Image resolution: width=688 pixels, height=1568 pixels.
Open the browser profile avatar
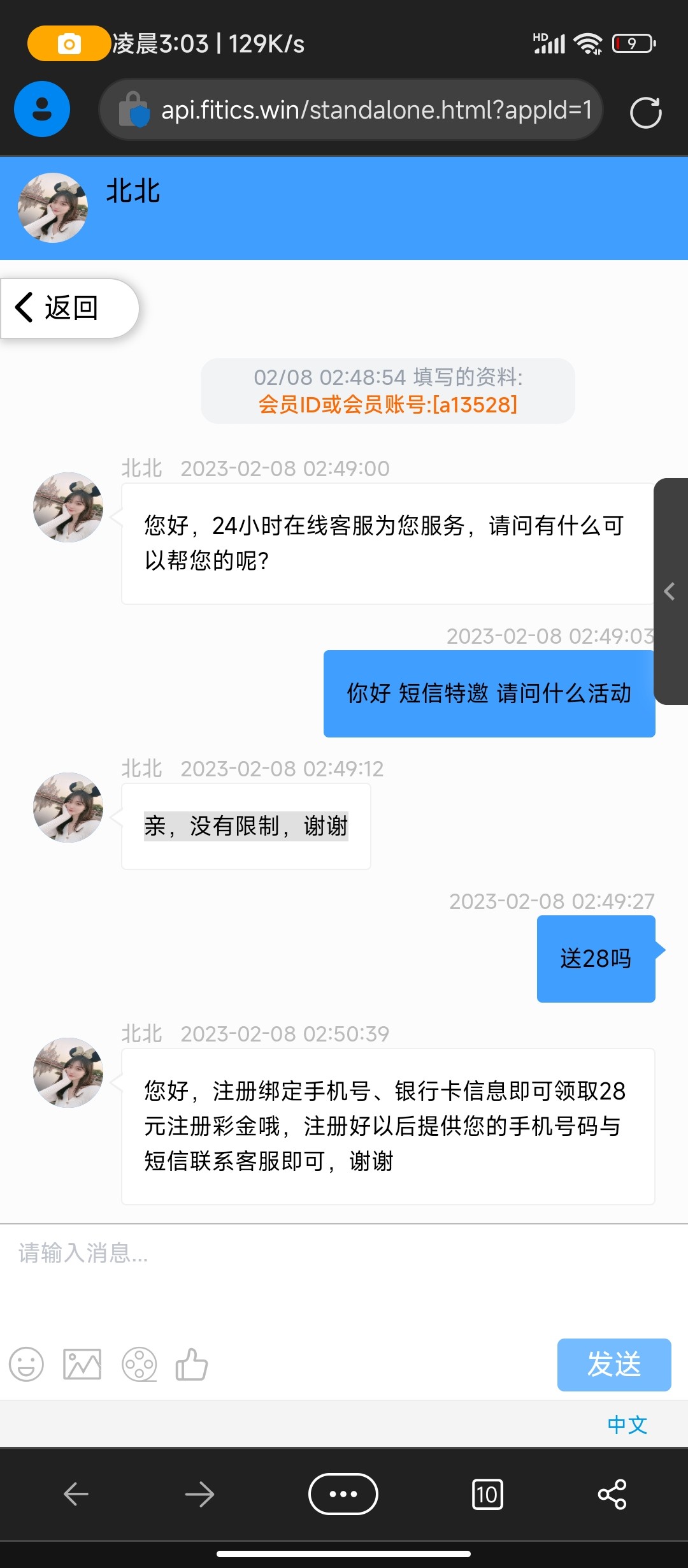pyautogui.click(x=42, y=109)
